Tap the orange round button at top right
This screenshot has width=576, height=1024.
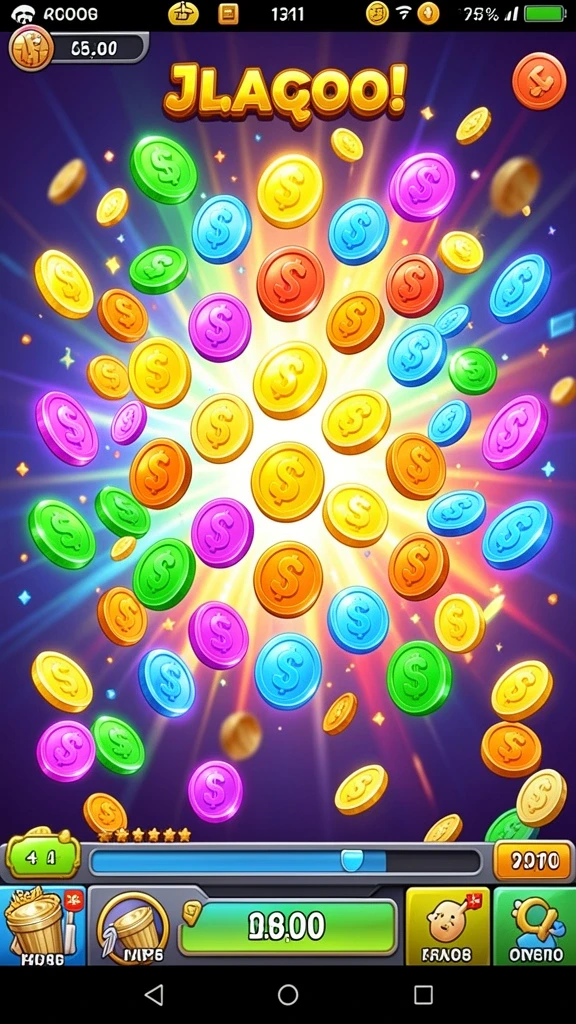[x=539, y=80]
